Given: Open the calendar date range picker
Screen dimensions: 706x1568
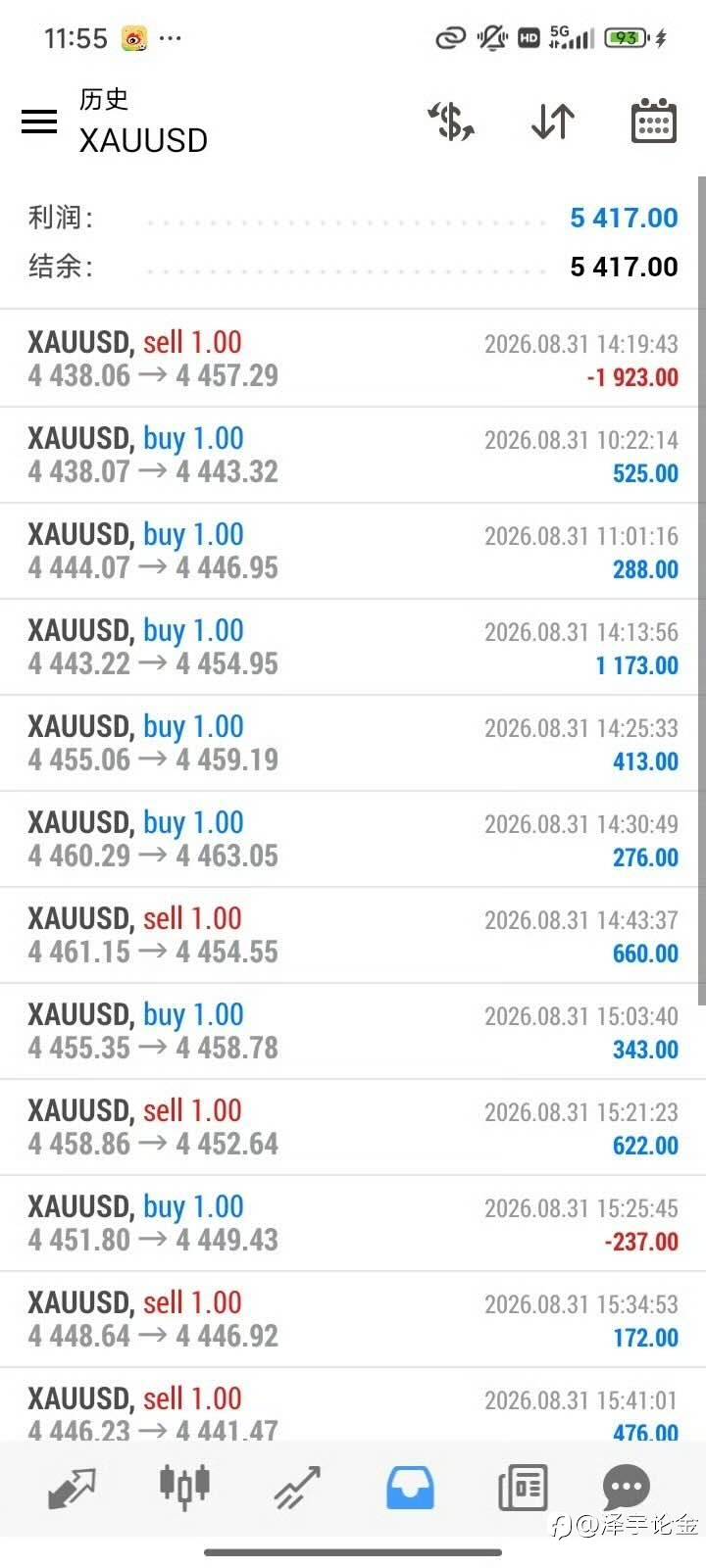Looking at the screenshot, I should point(653,122).
